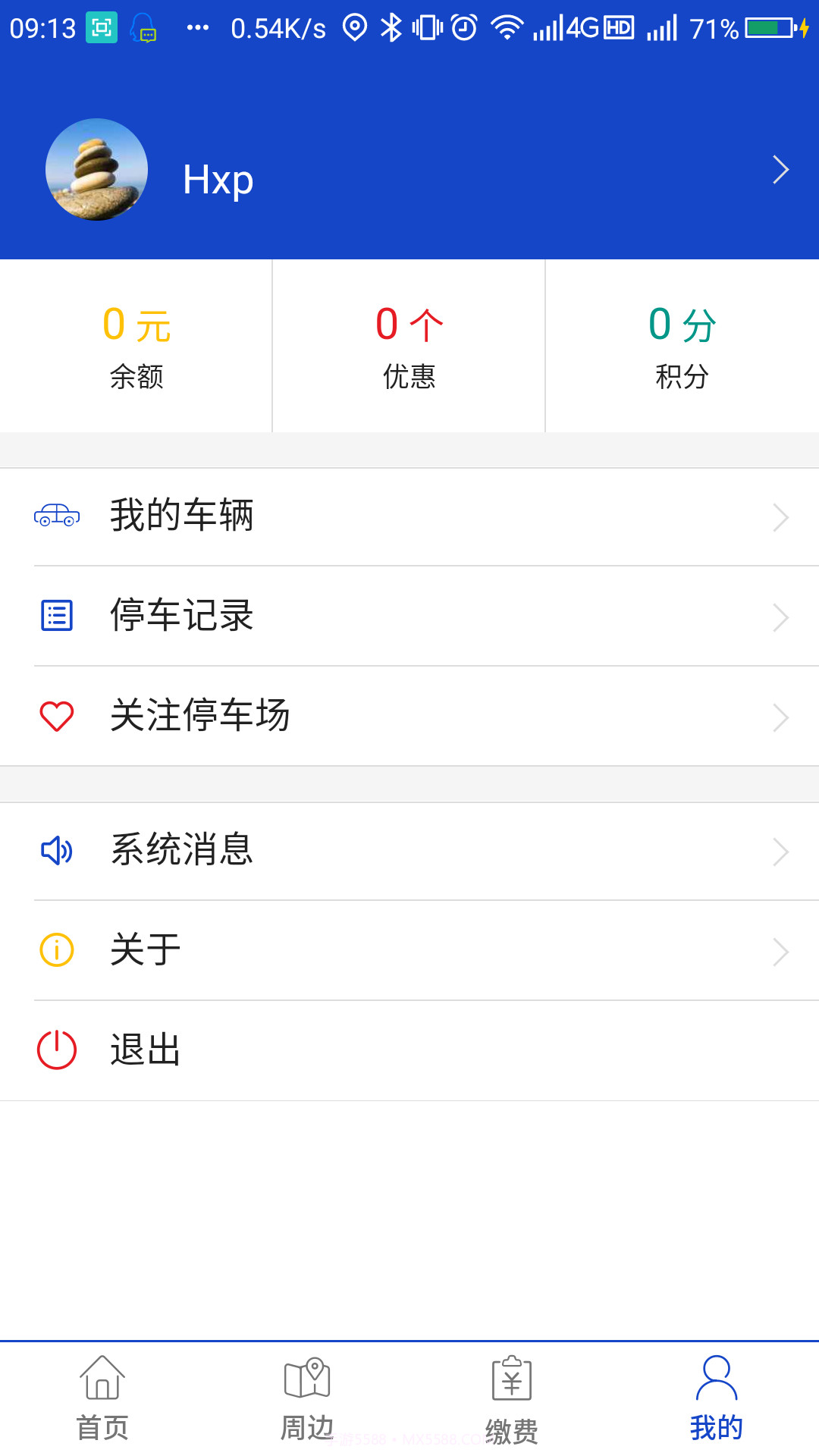Switch to the 缴费 tab
Screen dimensions: 819x1456
pyautogui.click(x=512, y=1403)
